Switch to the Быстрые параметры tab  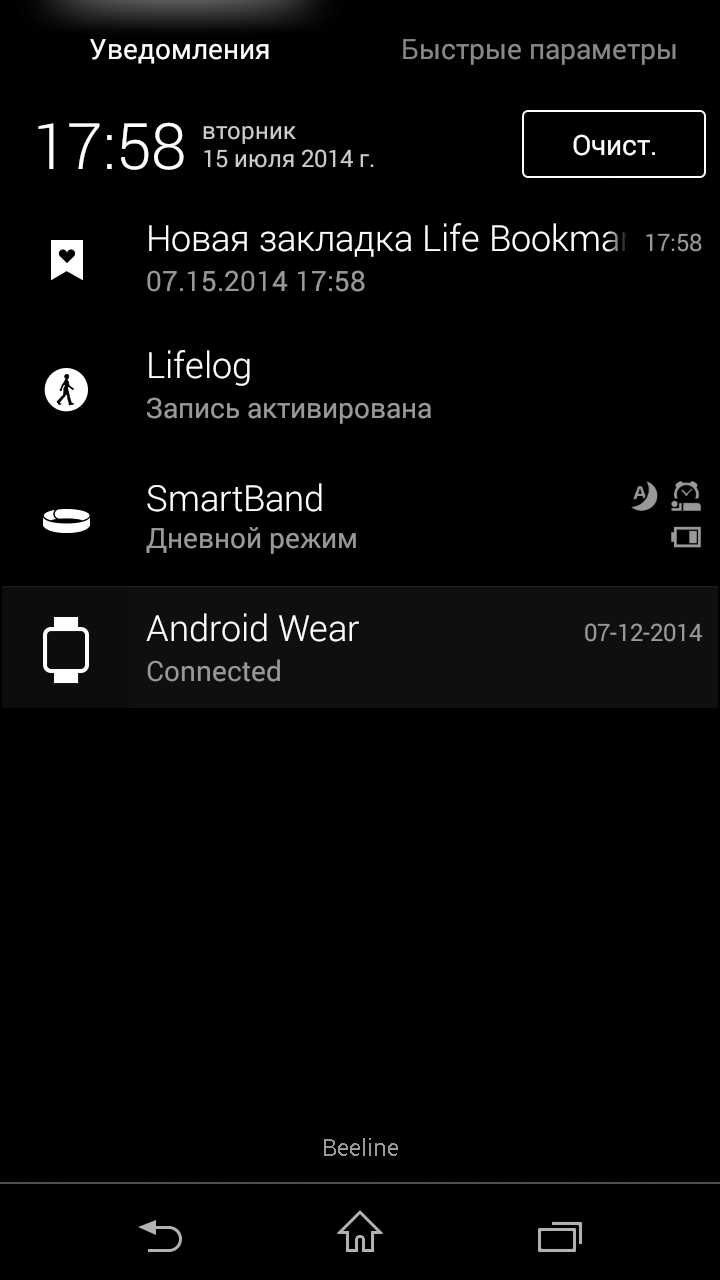point(539,50)
